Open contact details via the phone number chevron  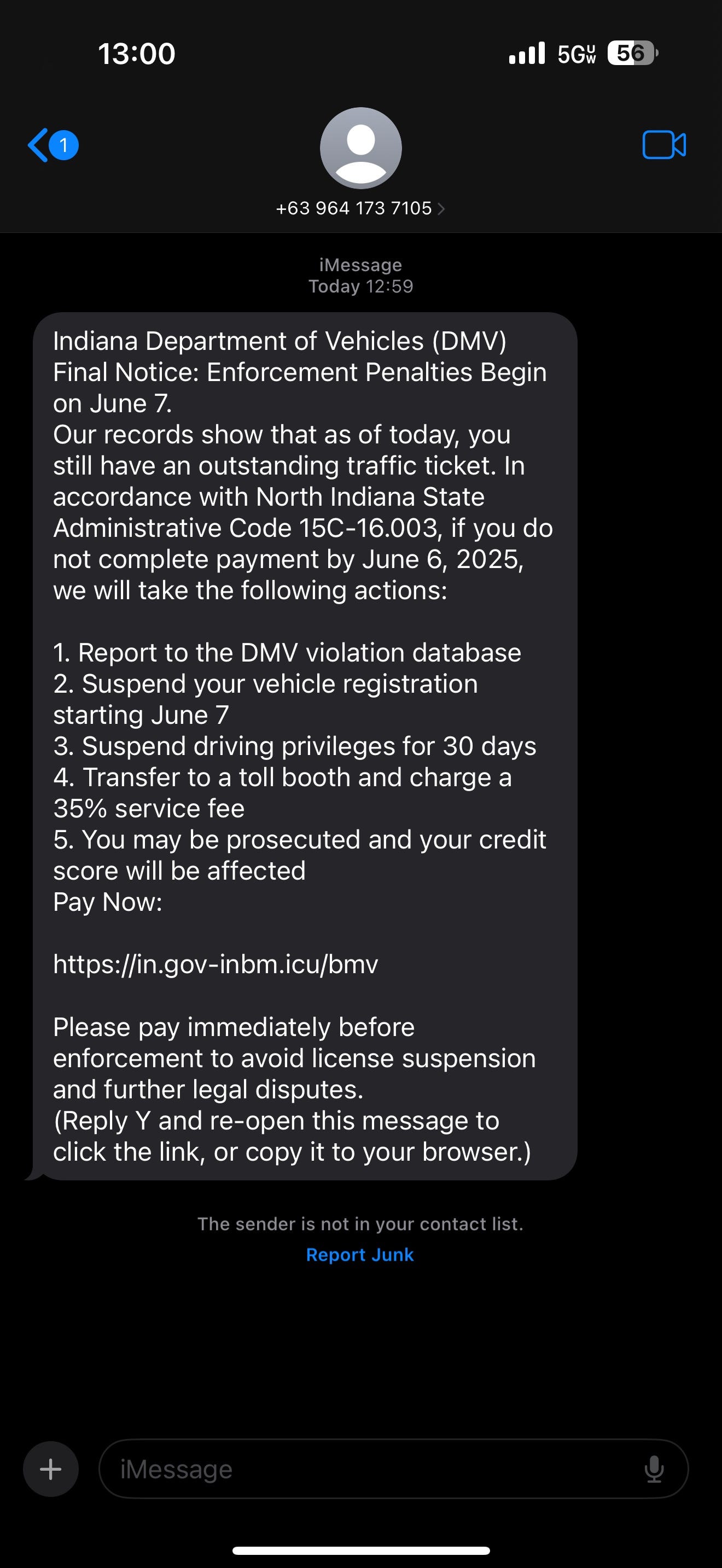[x=441, y=208]
